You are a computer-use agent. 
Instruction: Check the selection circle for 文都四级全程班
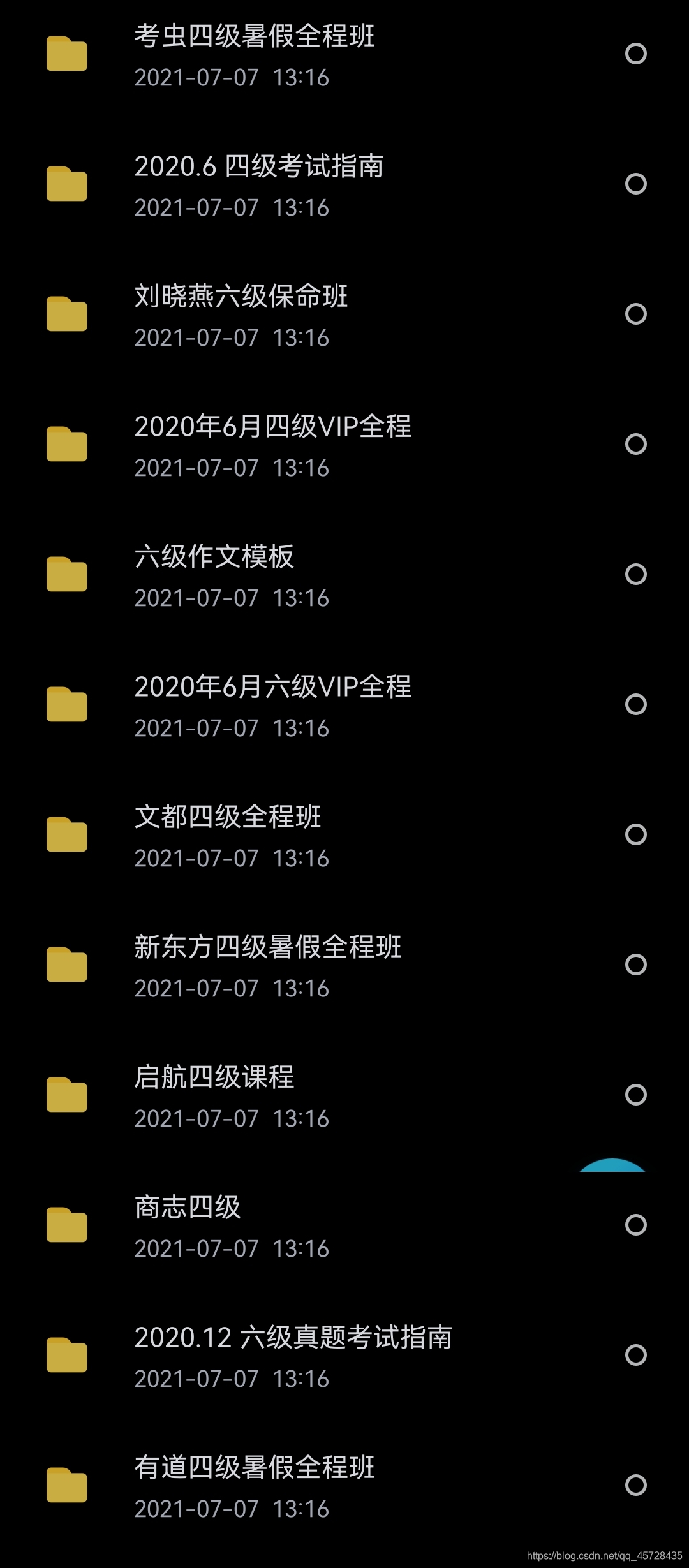[x=635, y=834]
